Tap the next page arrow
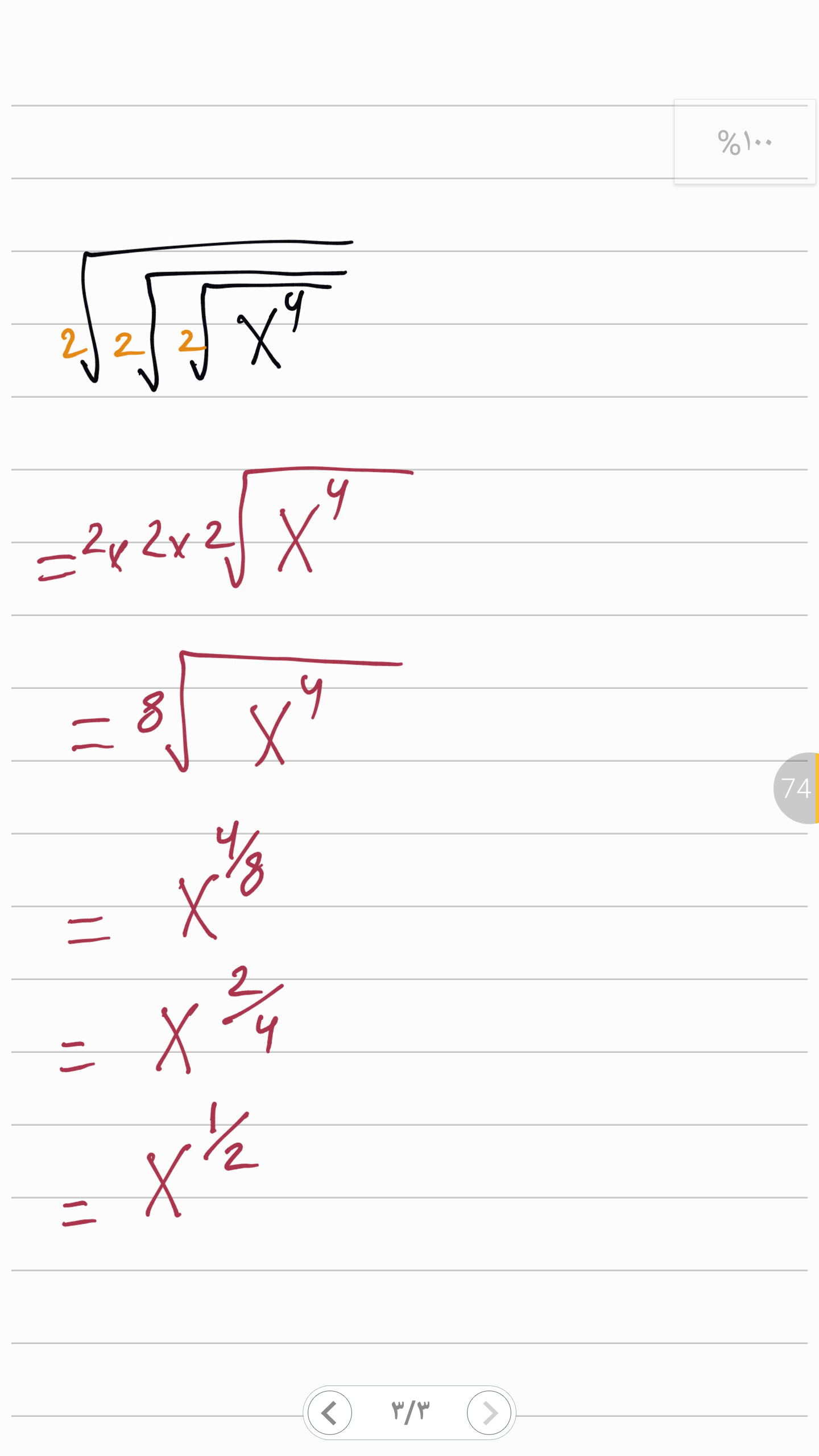This screenshot has width=819, height=1456. 489,1413
